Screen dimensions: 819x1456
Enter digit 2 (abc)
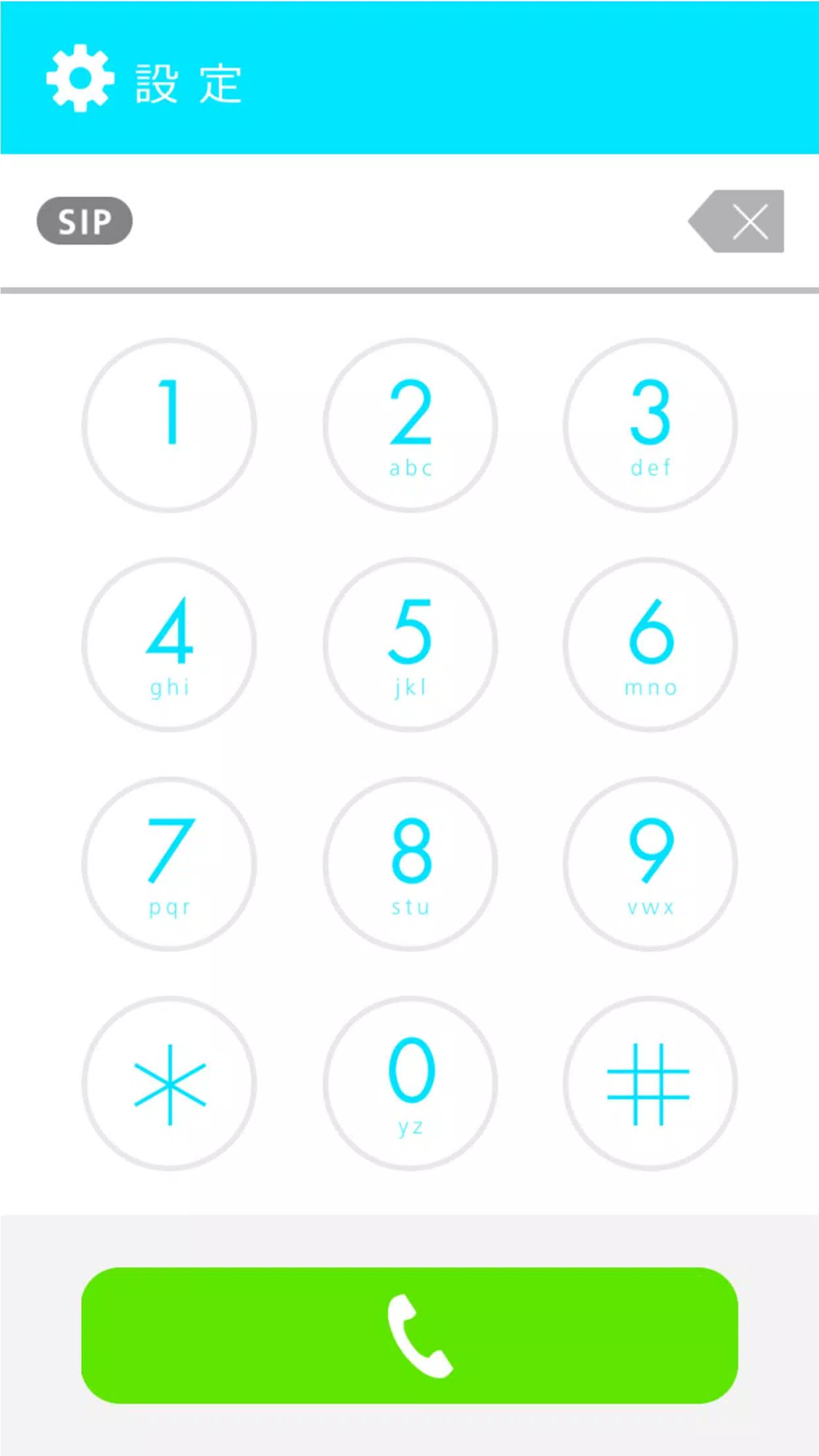click(410, 425)
